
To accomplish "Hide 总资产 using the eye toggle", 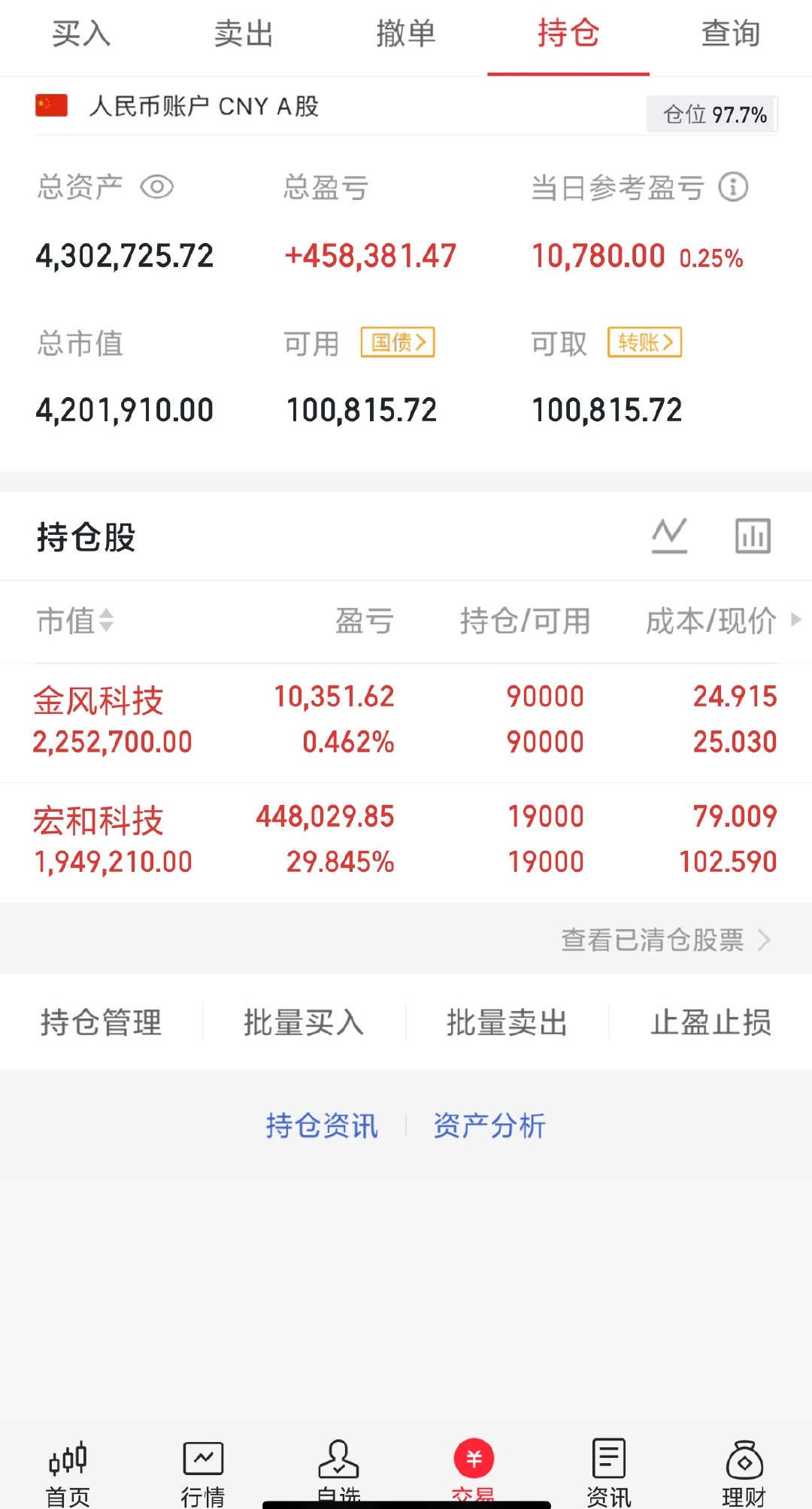I will (159, 188).
